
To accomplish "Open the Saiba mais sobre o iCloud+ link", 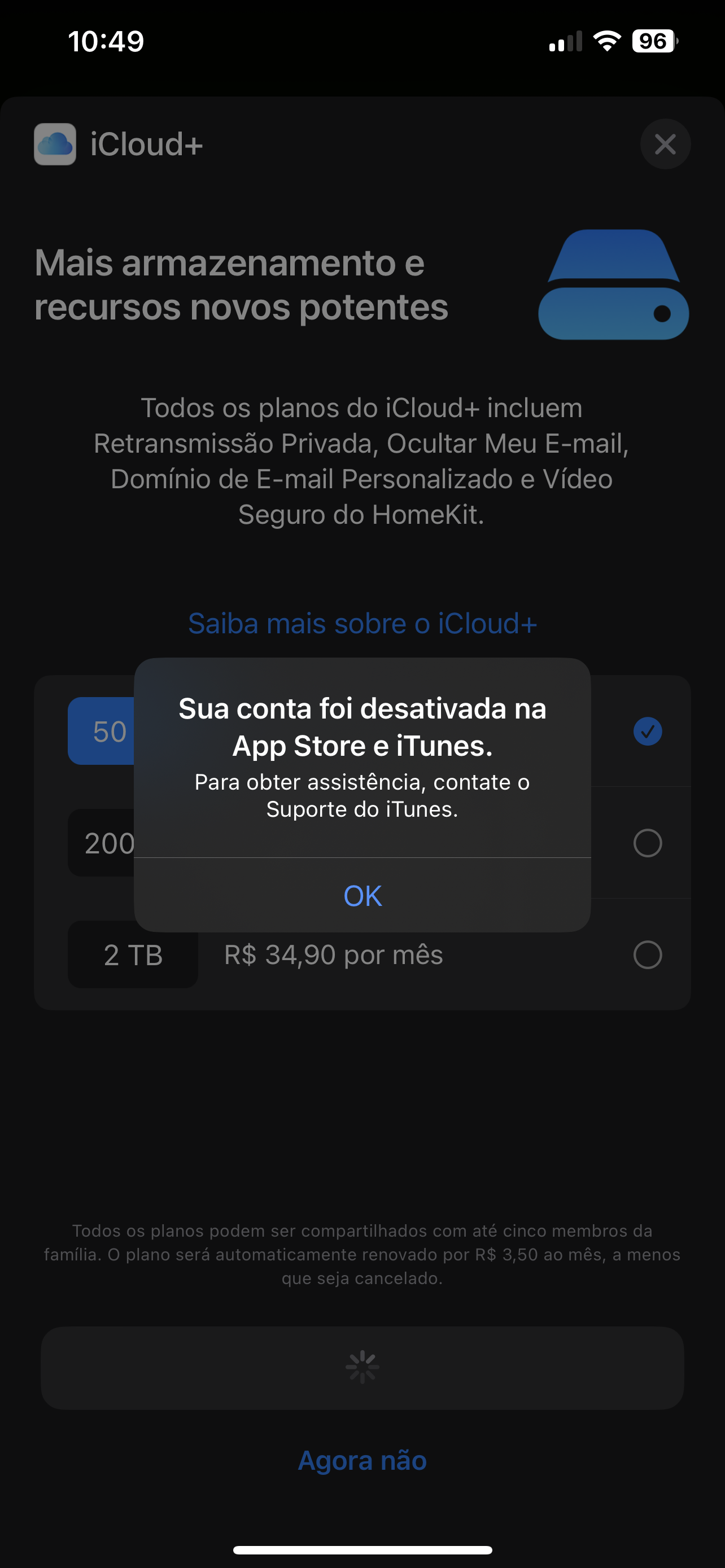I will pos(362,623).
